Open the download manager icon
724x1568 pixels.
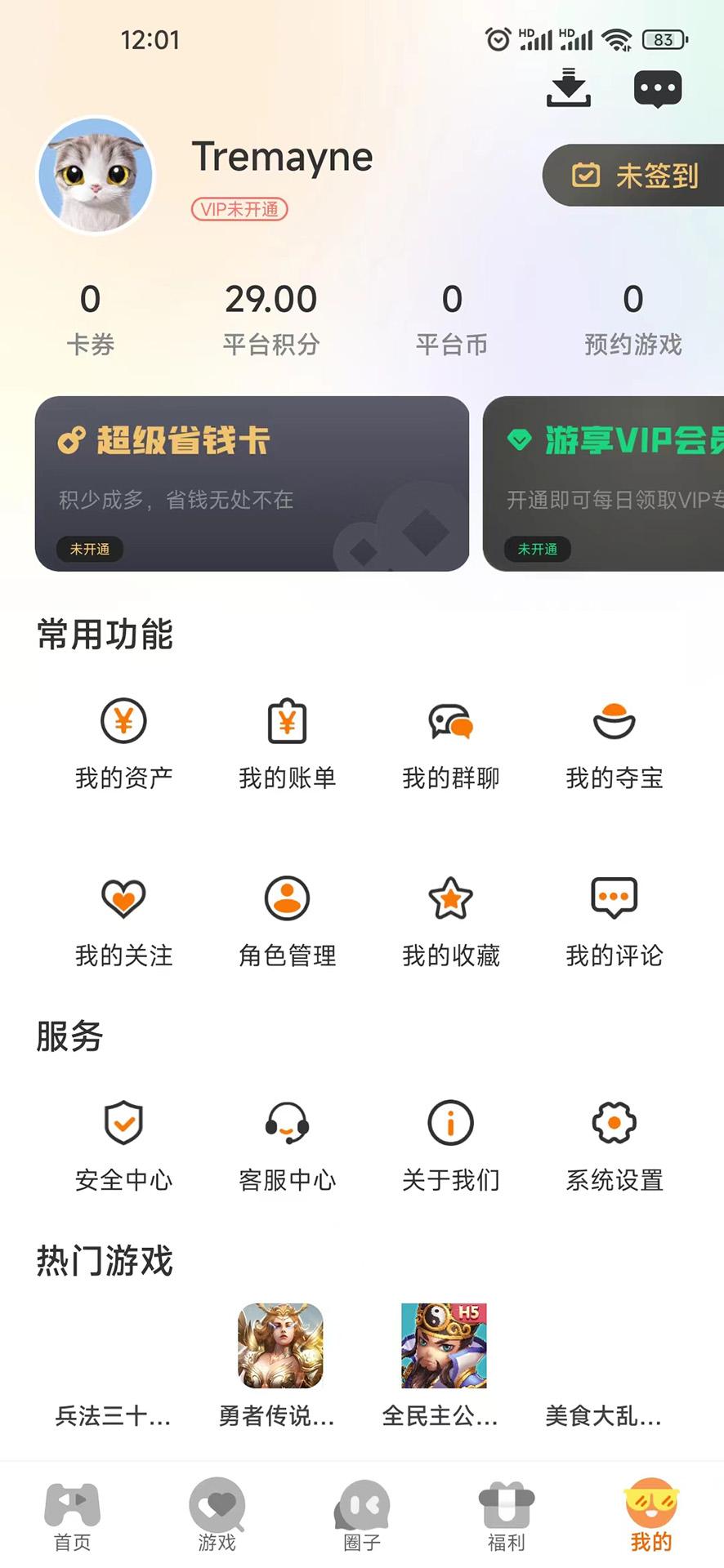[570, 88]
